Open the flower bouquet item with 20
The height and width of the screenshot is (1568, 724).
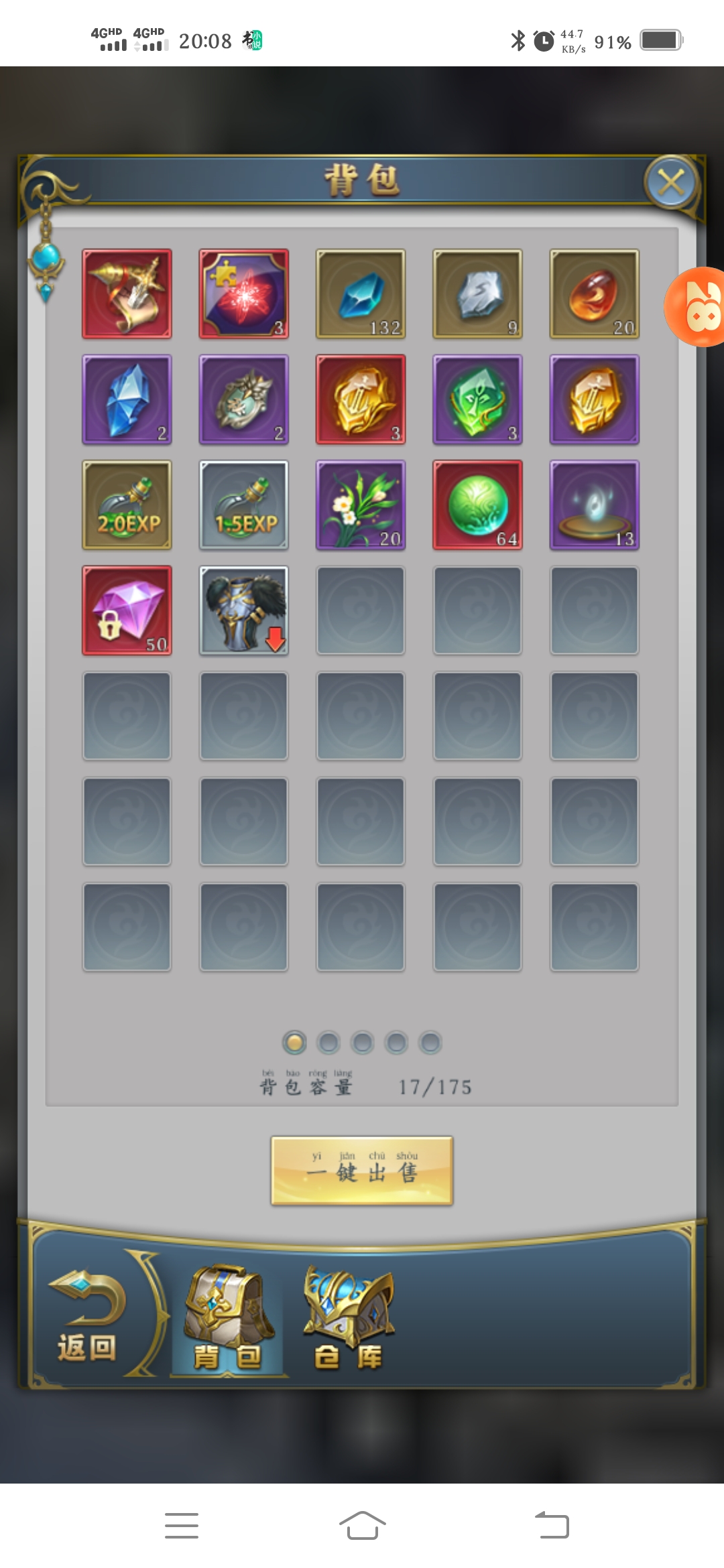(361, 505)
